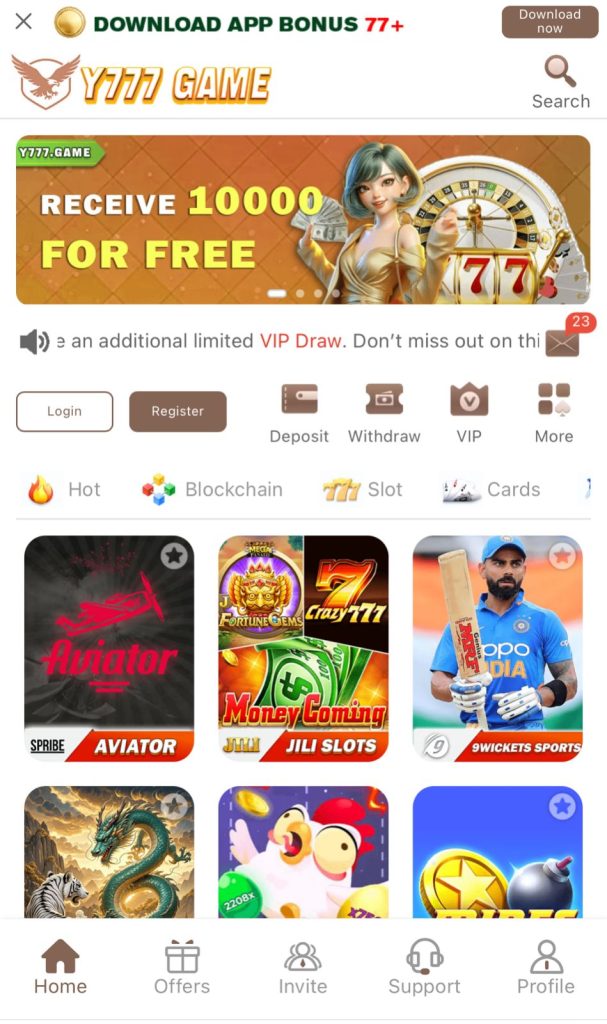Open the More menu
The image size is (607, 1024).
coord(553,413)
